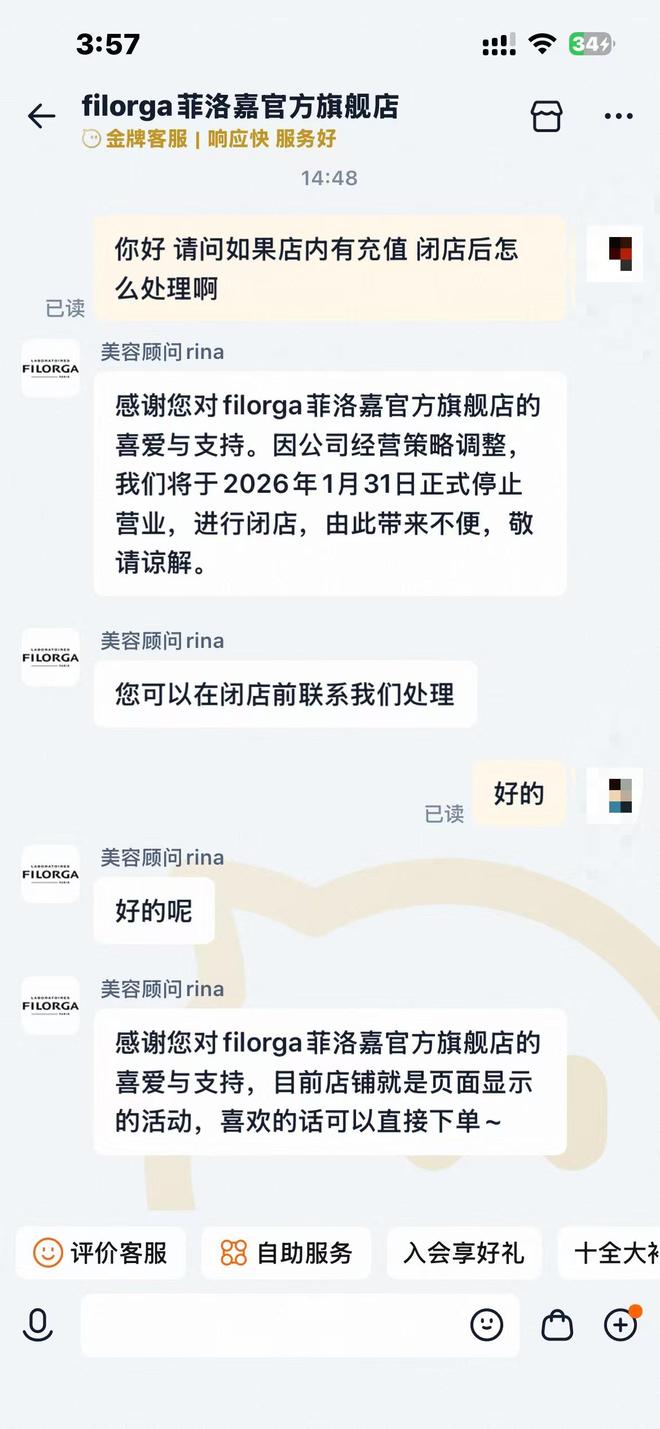Open 自助服务 self-service

(x=287, y=1253)
